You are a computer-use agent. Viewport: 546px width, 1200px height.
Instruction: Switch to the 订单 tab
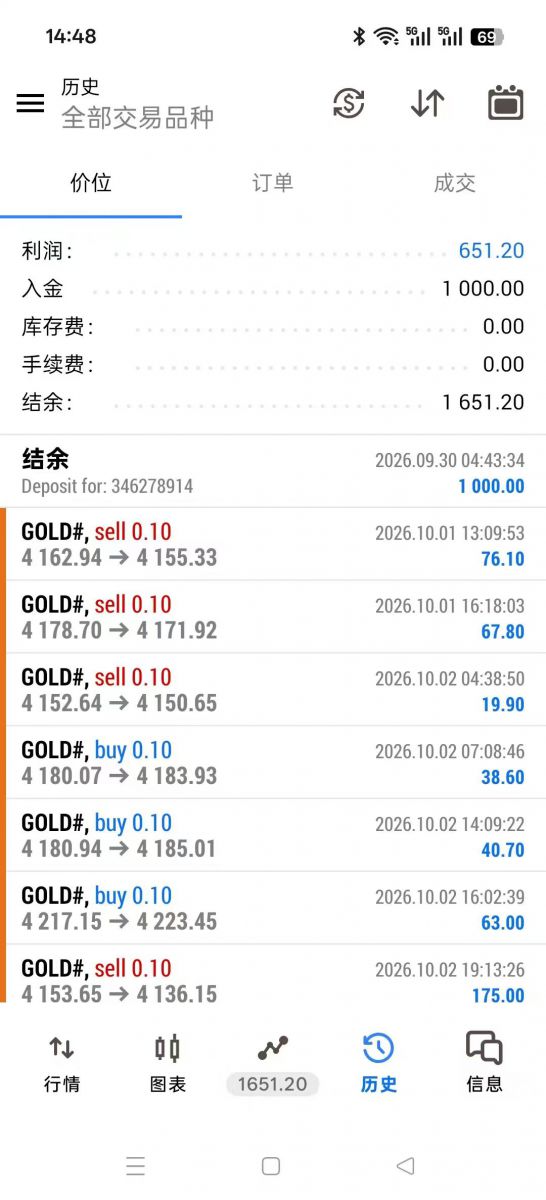272,183
